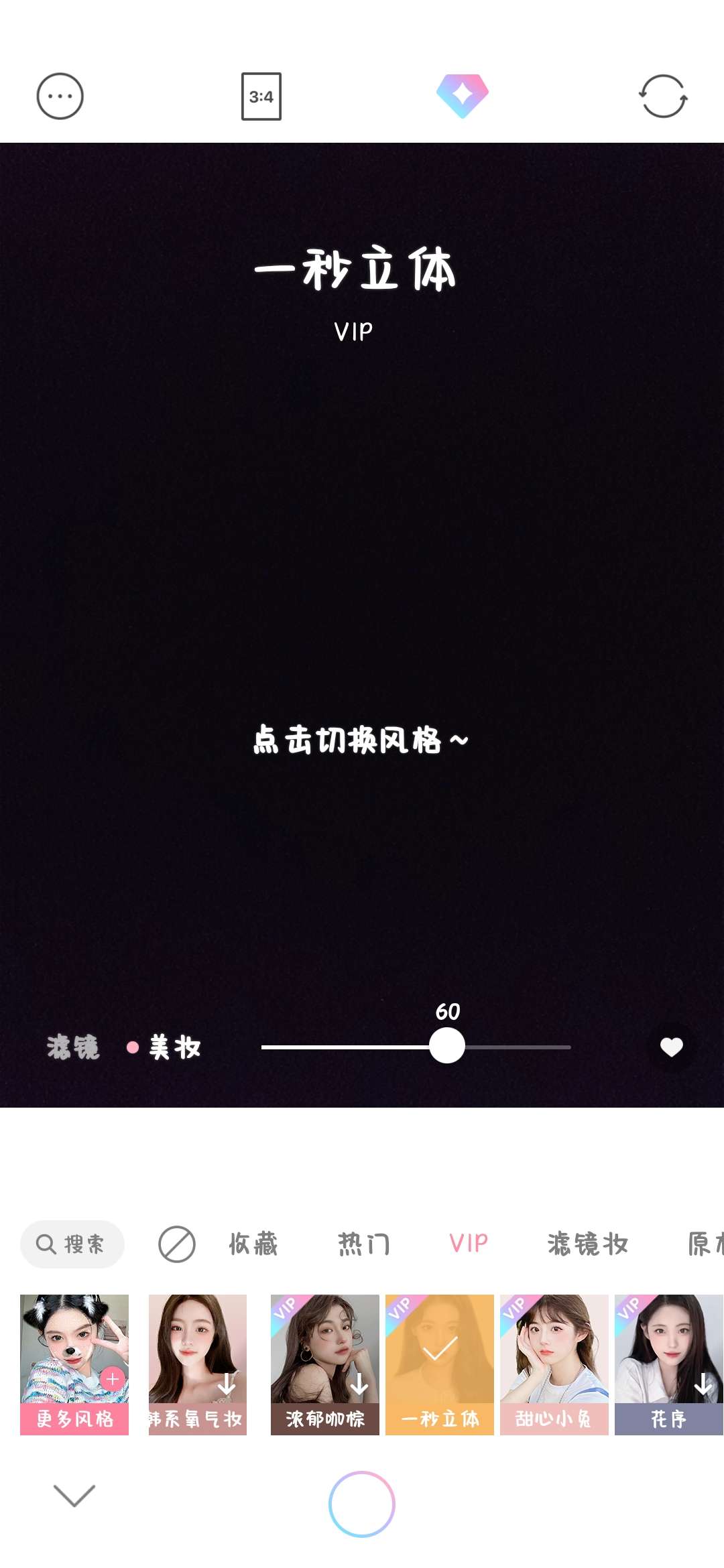
Task: Switch to the 热门 tab
Action: (x=363, y=1244)
